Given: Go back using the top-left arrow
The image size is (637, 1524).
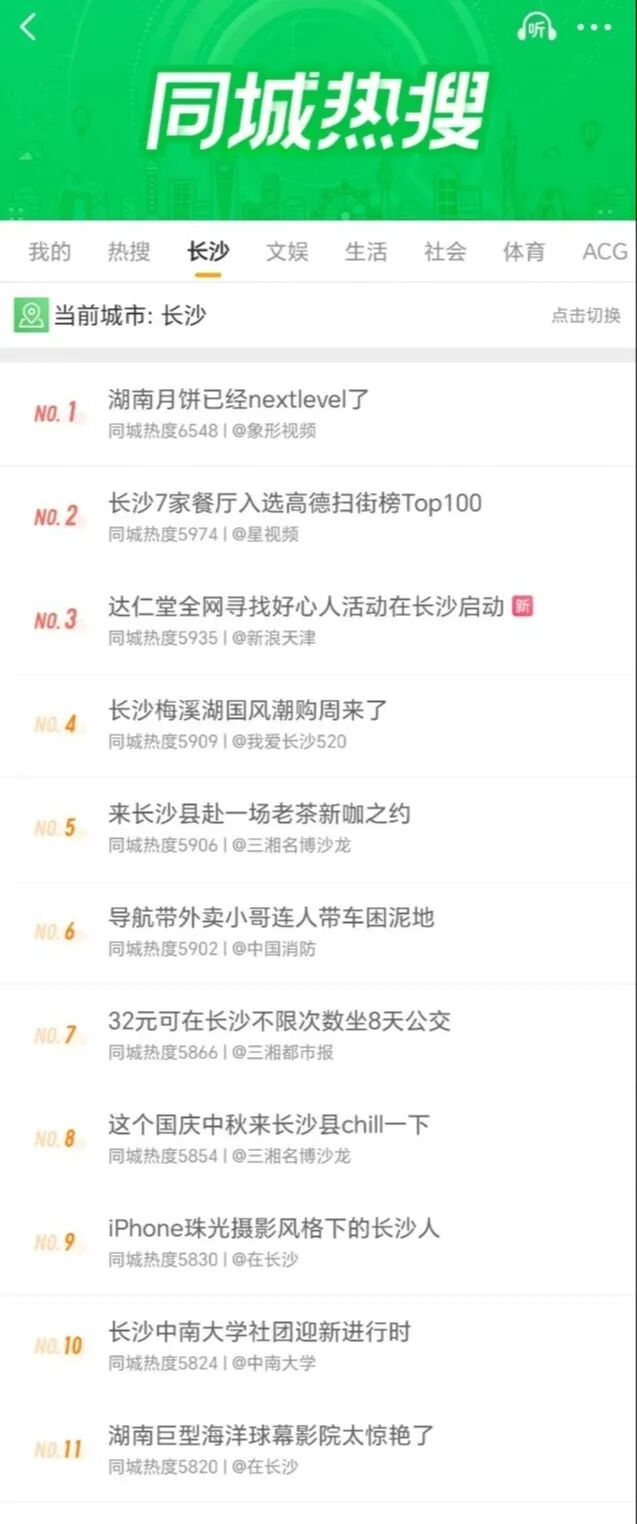Looking at the screenshot, I should 28,28.
